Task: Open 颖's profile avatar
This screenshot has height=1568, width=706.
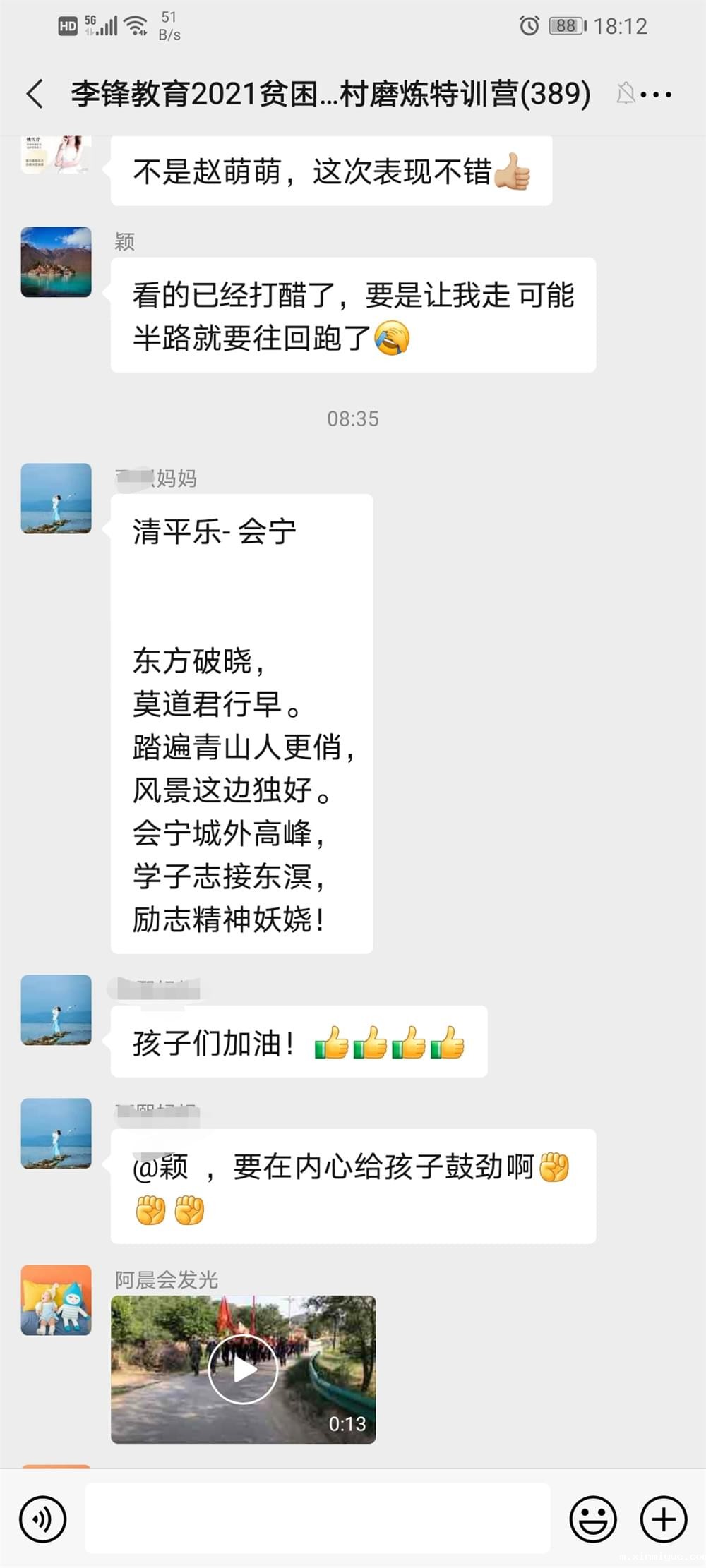Action: click(56, 262)
